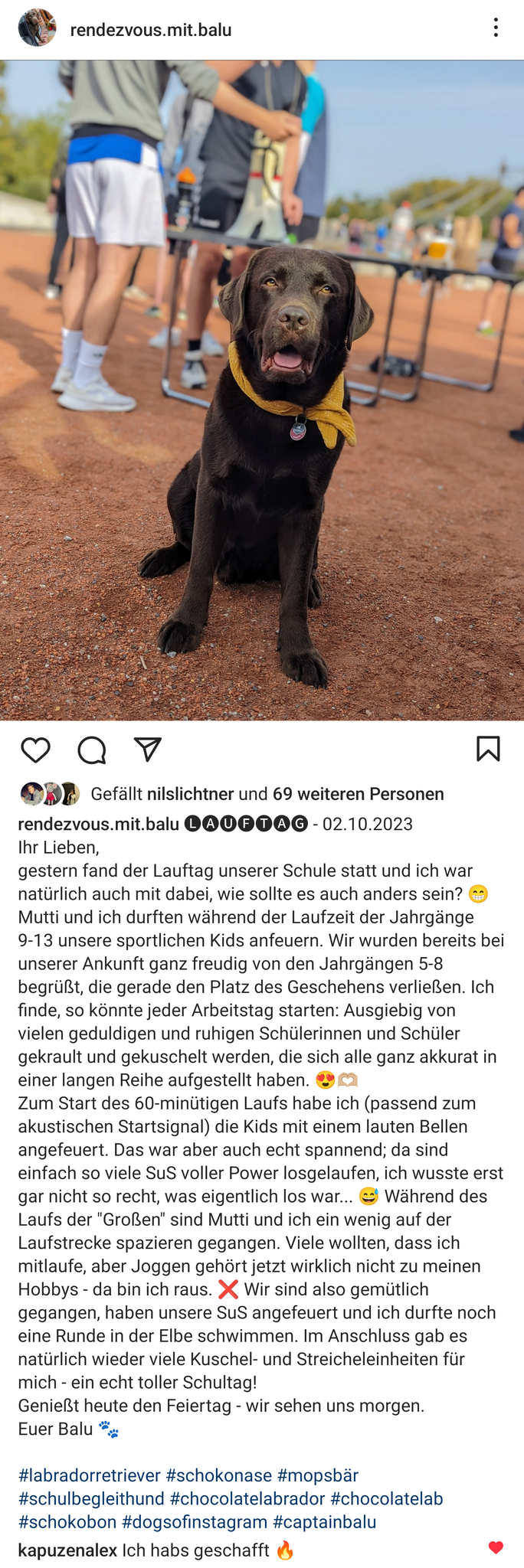Open rendezvous.mit.balu profile from header
This screenshot has width=524, height=1568.
pyautogui.click(x=150, y=30)
